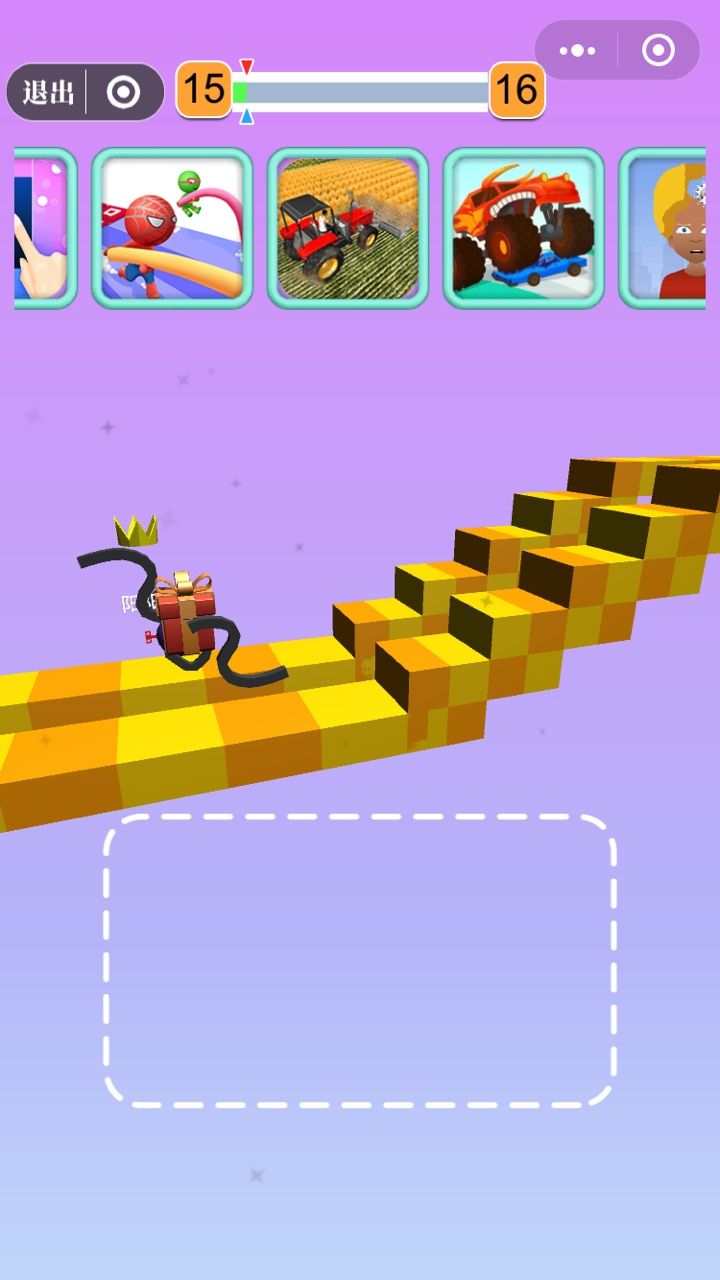Open the blonde character game ad
This screenshot has height=1280, width=720.
pos(667,228)
